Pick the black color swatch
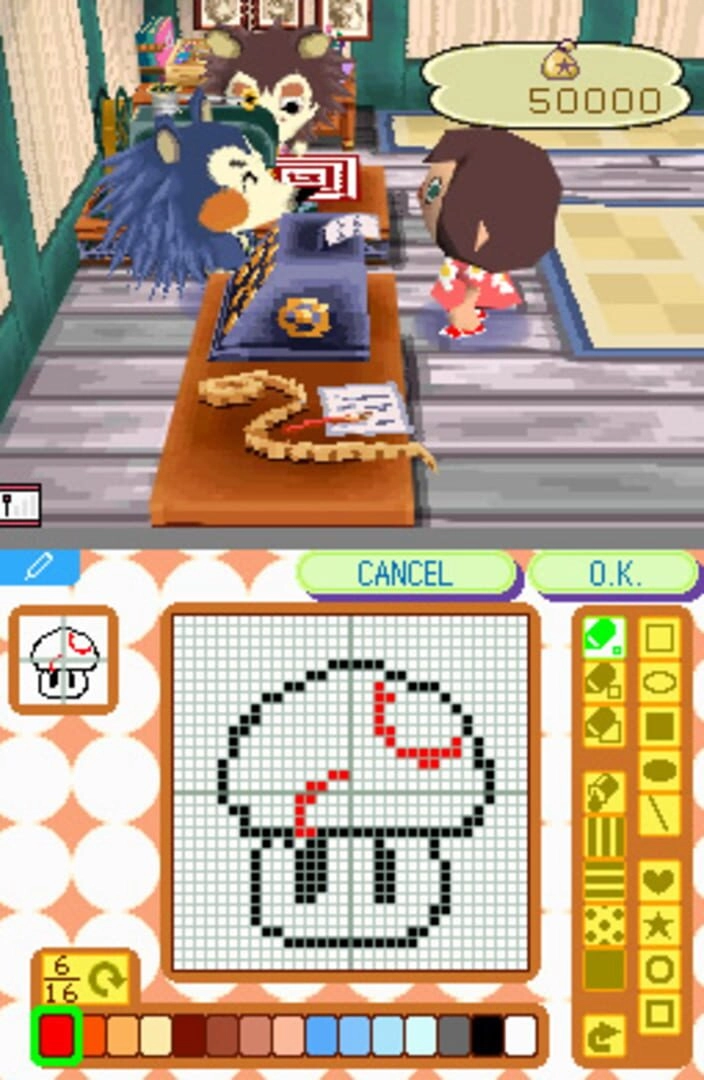 point(487,1036)
